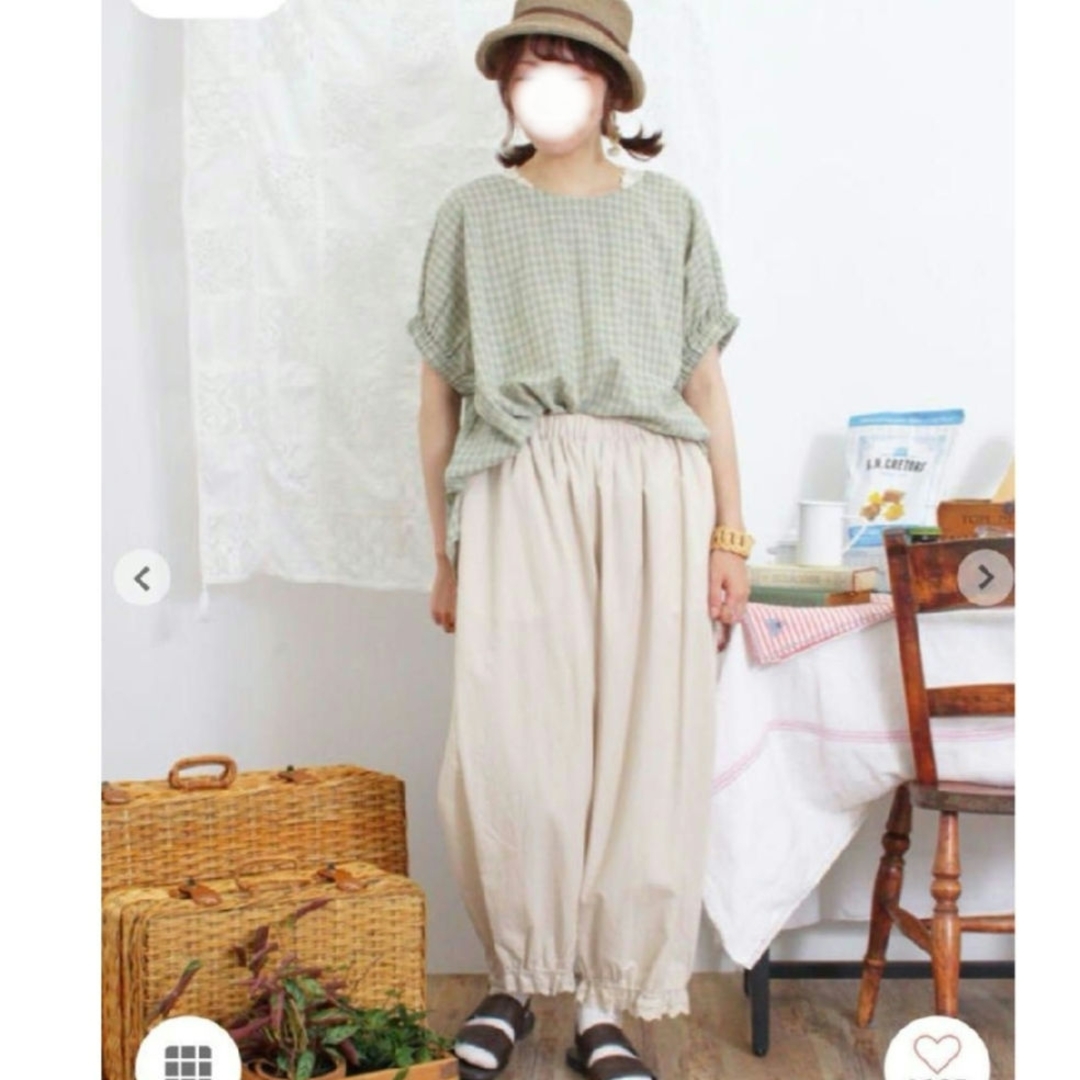This screenshot has width=1080, height=1080.
Task: Add this outfit to favorites with the heart
Action: (x=937, y=1054)
